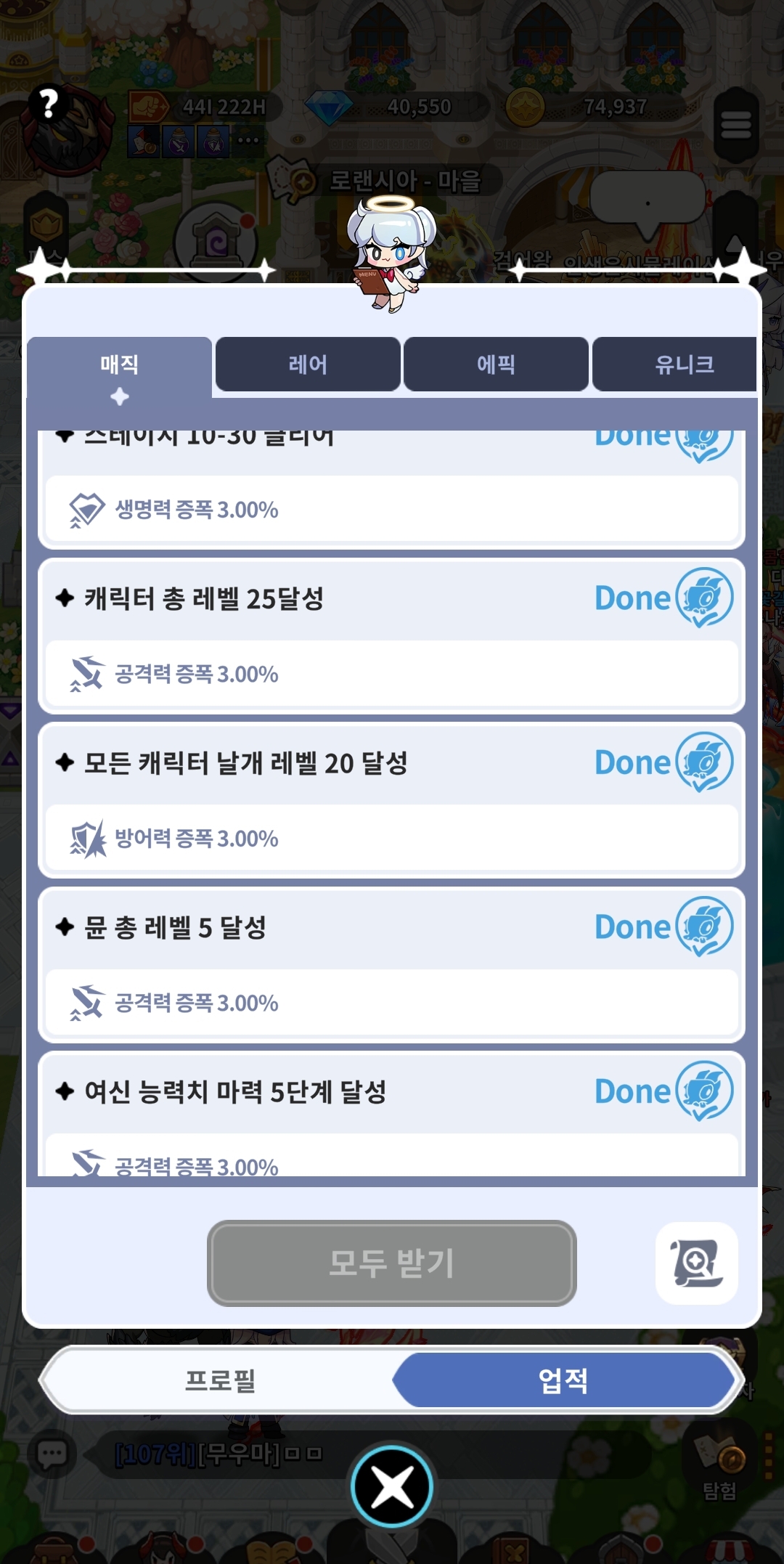The height and width of the screenshot is (1564, 784).
Task: Open the 에픽 achievements tab
Action: (496, 364)
